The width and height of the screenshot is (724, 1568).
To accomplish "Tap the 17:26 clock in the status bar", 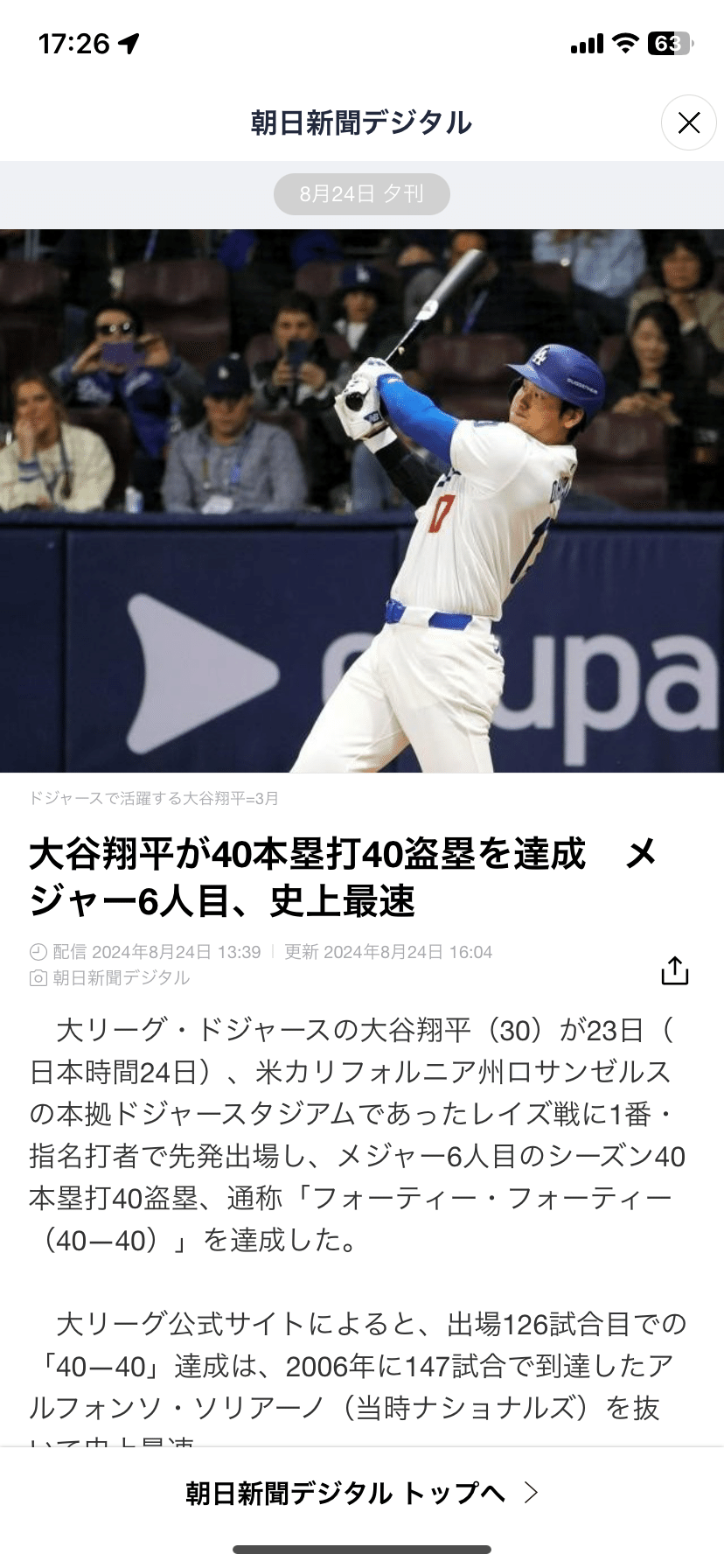I will click(x=74, y=39).
